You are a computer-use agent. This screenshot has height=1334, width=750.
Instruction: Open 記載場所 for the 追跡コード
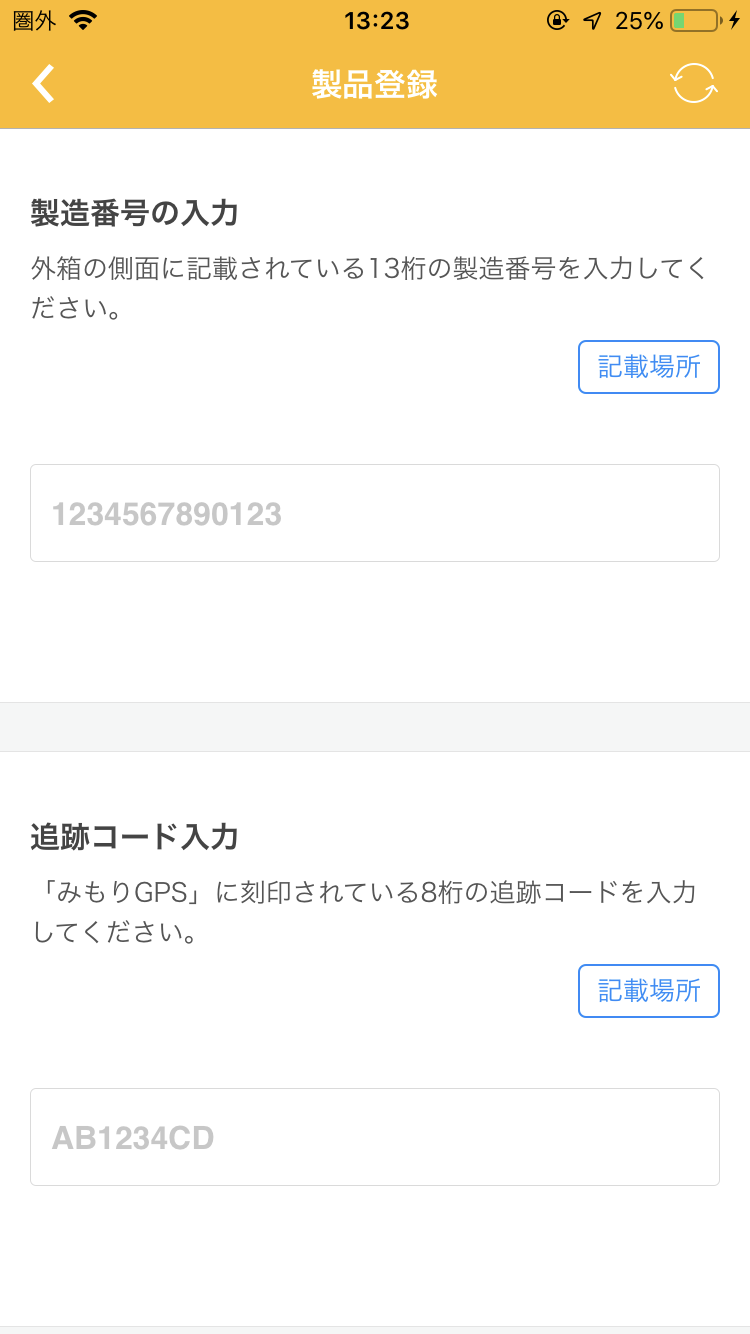pyautogui.click(x=649, y=991)
